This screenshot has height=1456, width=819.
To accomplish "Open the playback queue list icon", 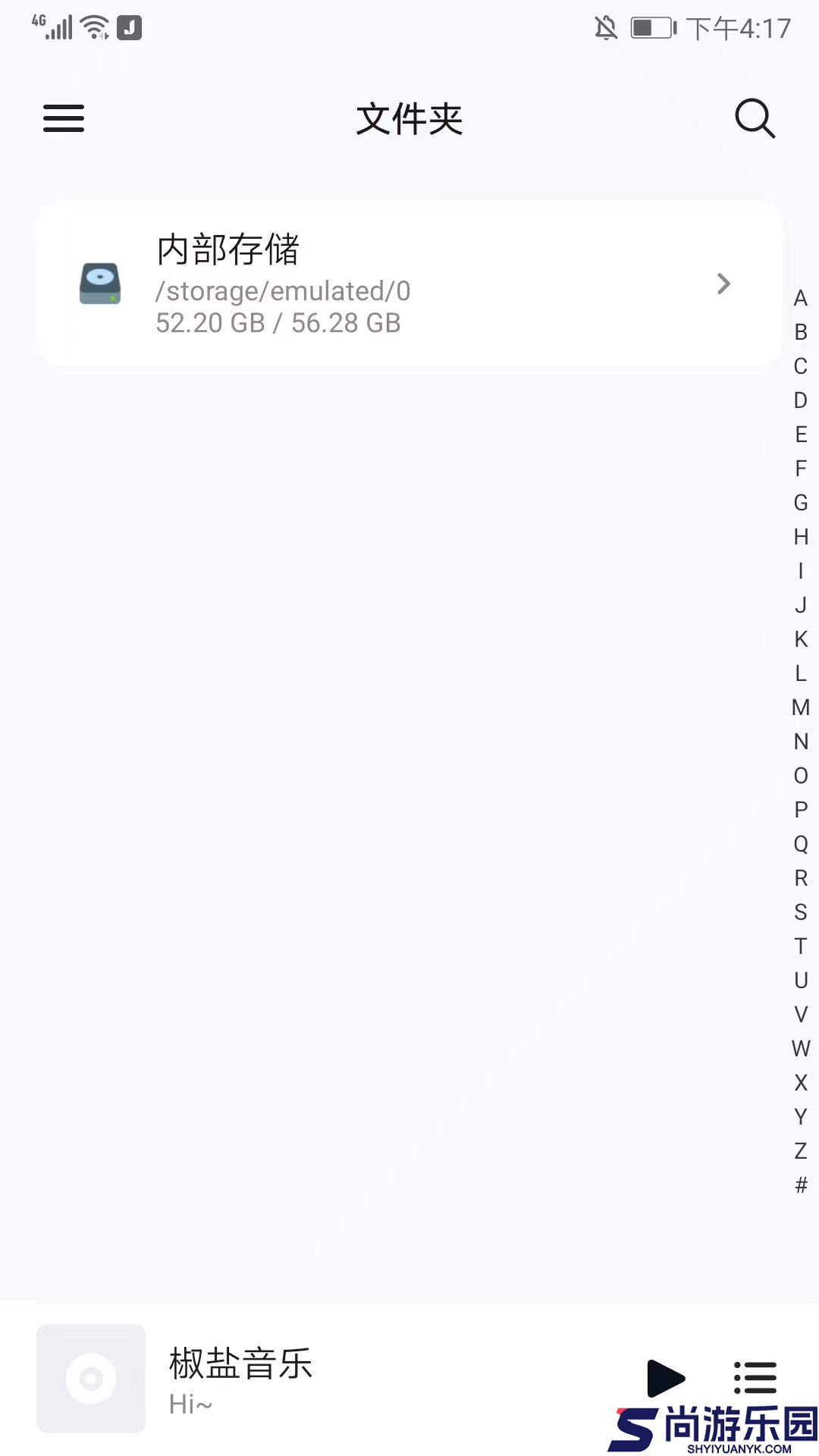I will pos(755,1378).
